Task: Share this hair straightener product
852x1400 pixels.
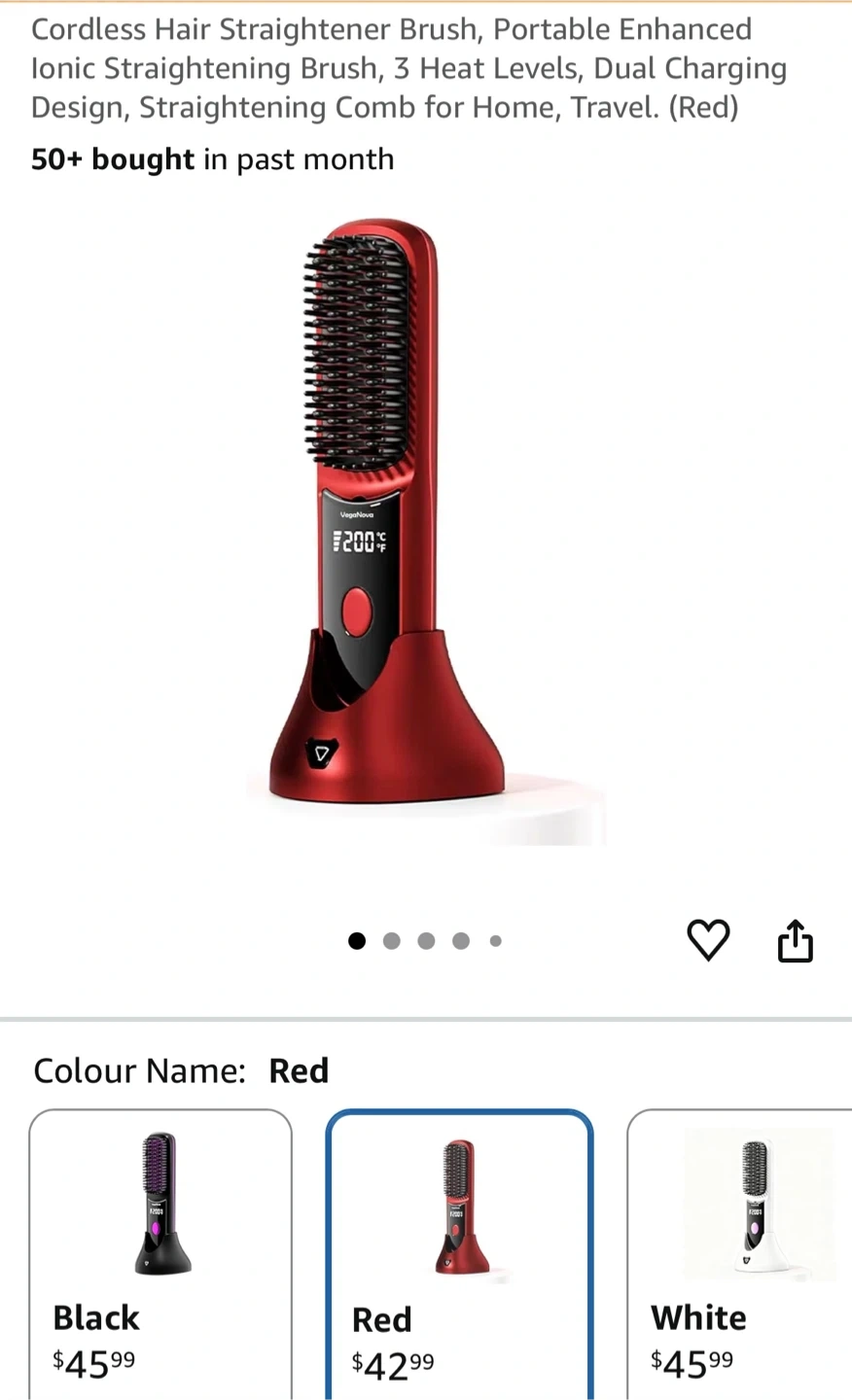Action: point(795,940)
